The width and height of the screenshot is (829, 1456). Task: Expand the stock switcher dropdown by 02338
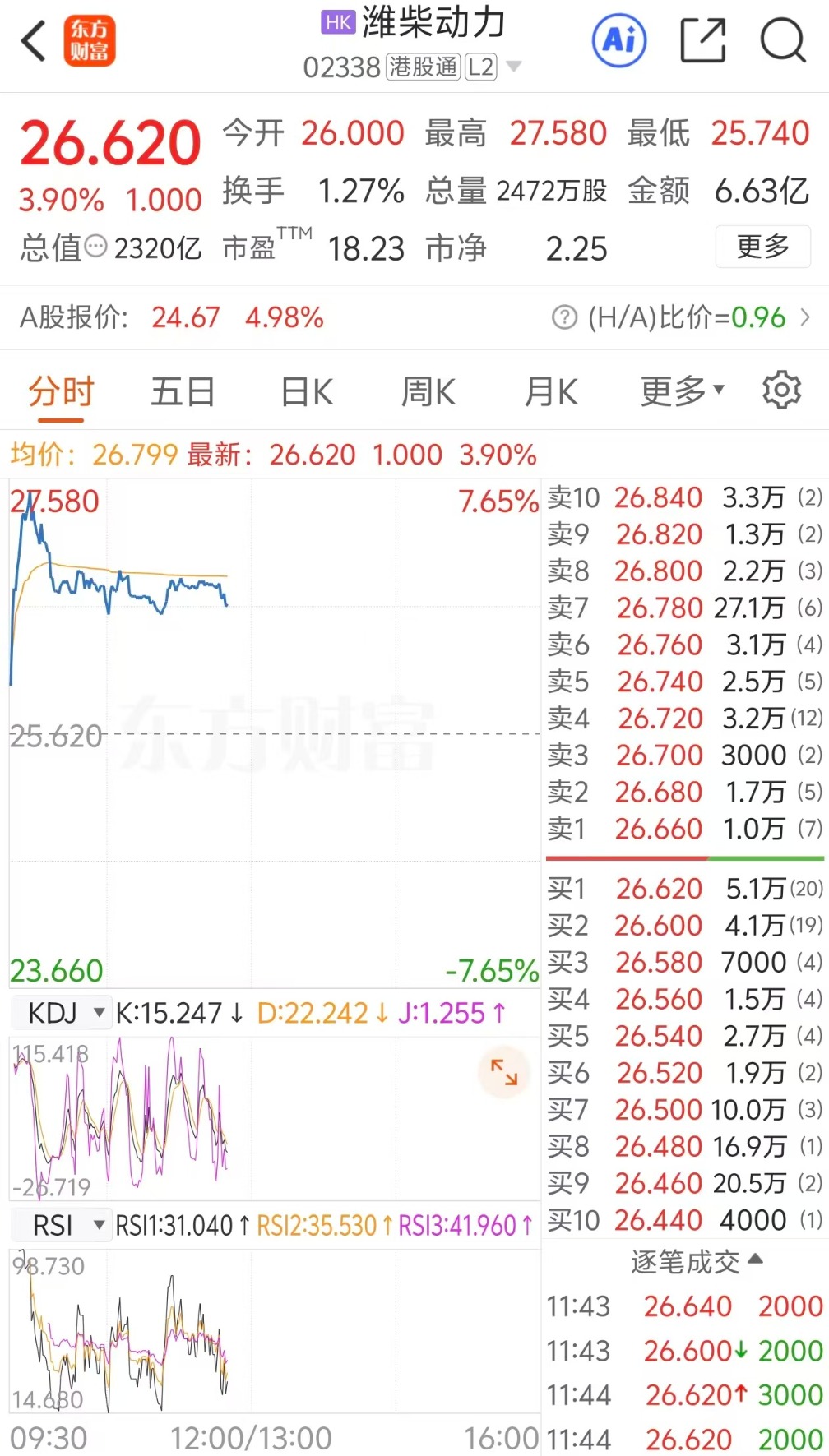pos(514,66)
